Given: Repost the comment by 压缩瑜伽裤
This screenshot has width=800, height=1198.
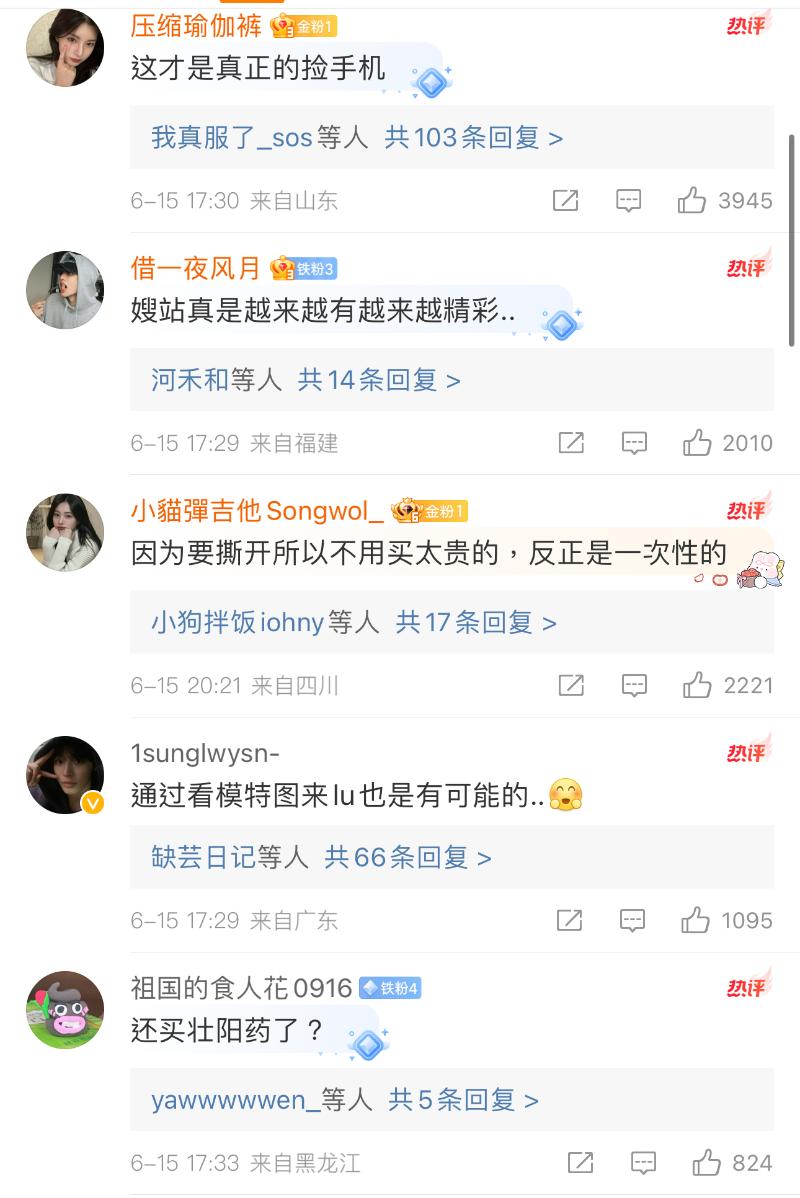Looking at the screenshot, I should pos(565,200).
